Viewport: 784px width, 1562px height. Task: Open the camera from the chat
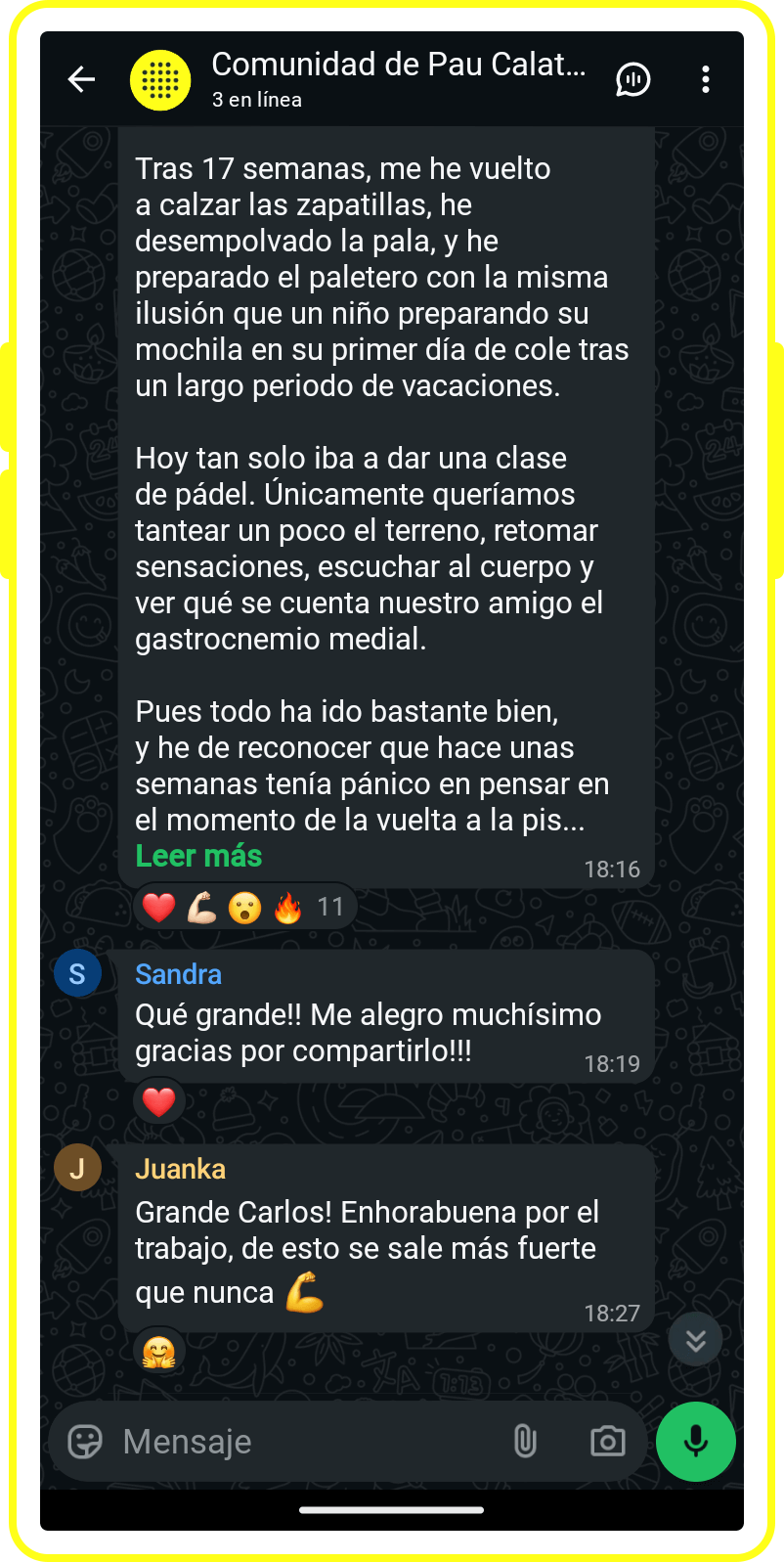click(607, 1441)
